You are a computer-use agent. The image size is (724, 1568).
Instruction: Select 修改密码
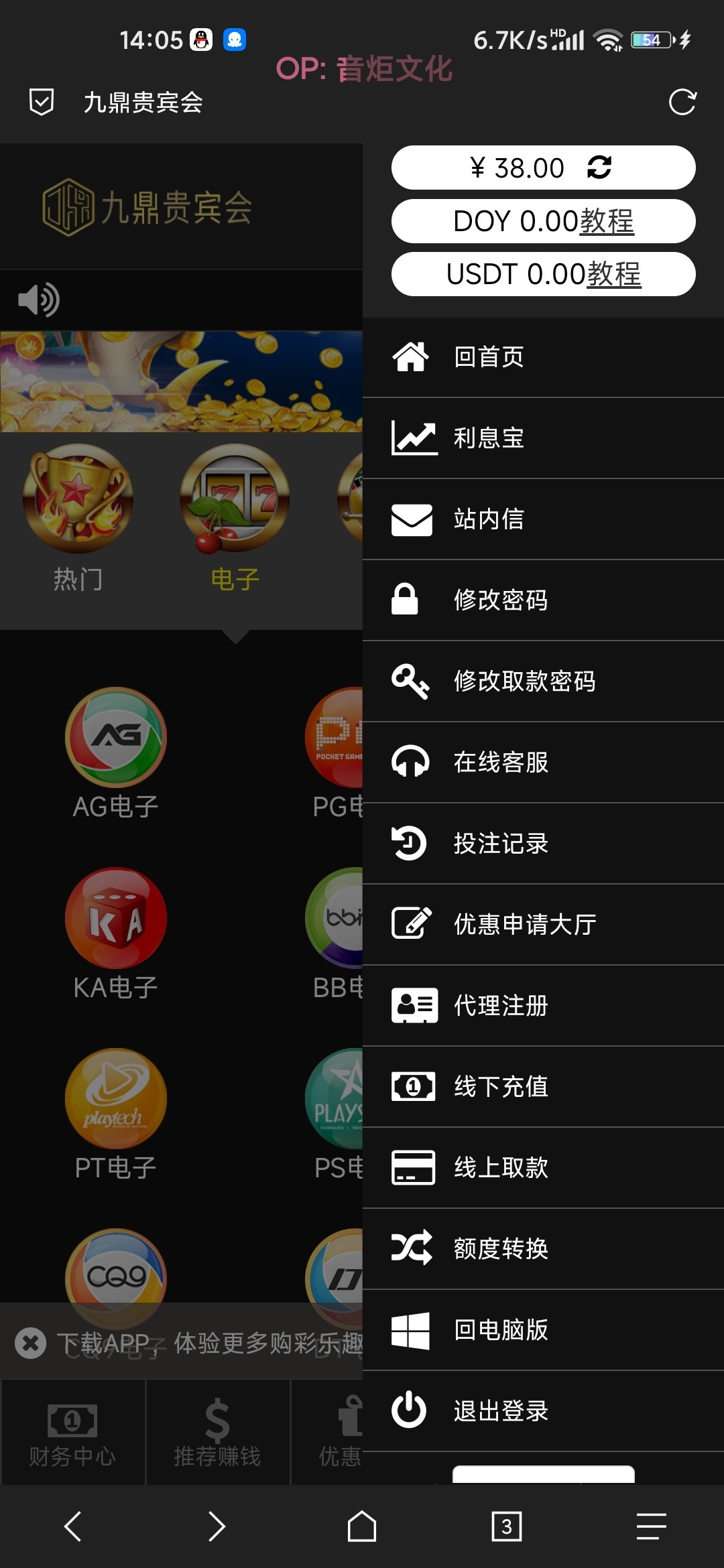(500, 600)
